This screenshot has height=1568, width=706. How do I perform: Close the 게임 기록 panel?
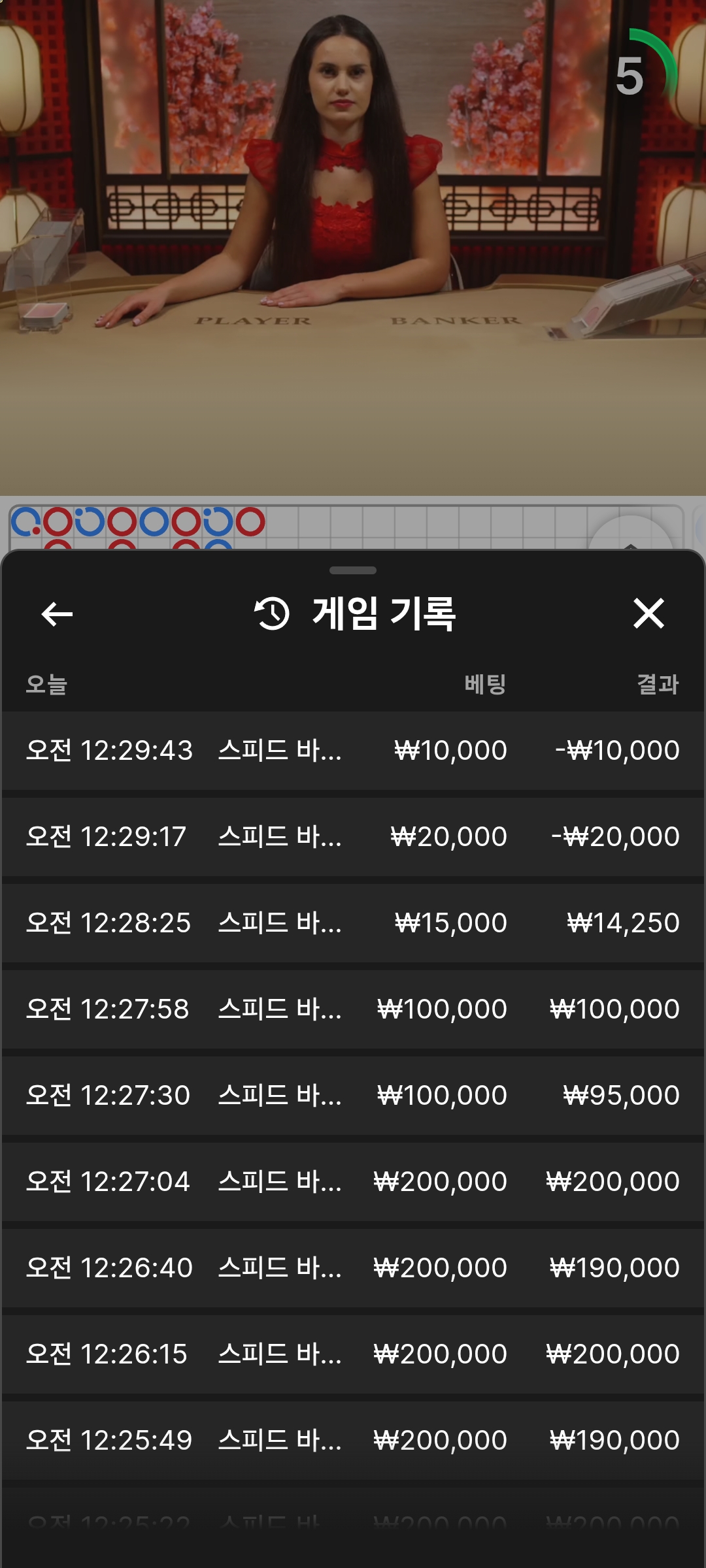click(x=648, y=614)
